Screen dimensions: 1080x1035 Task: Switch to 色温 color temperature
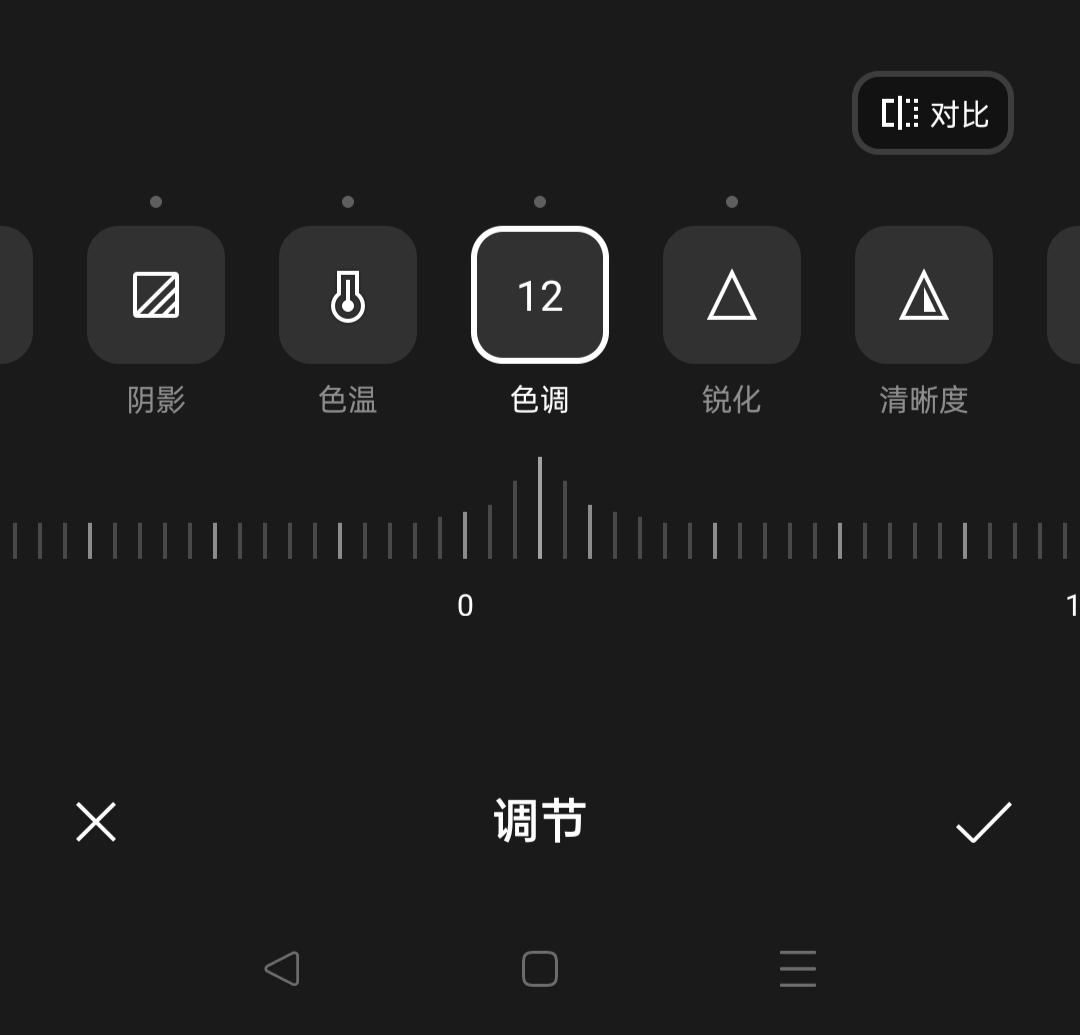(348, 295)
